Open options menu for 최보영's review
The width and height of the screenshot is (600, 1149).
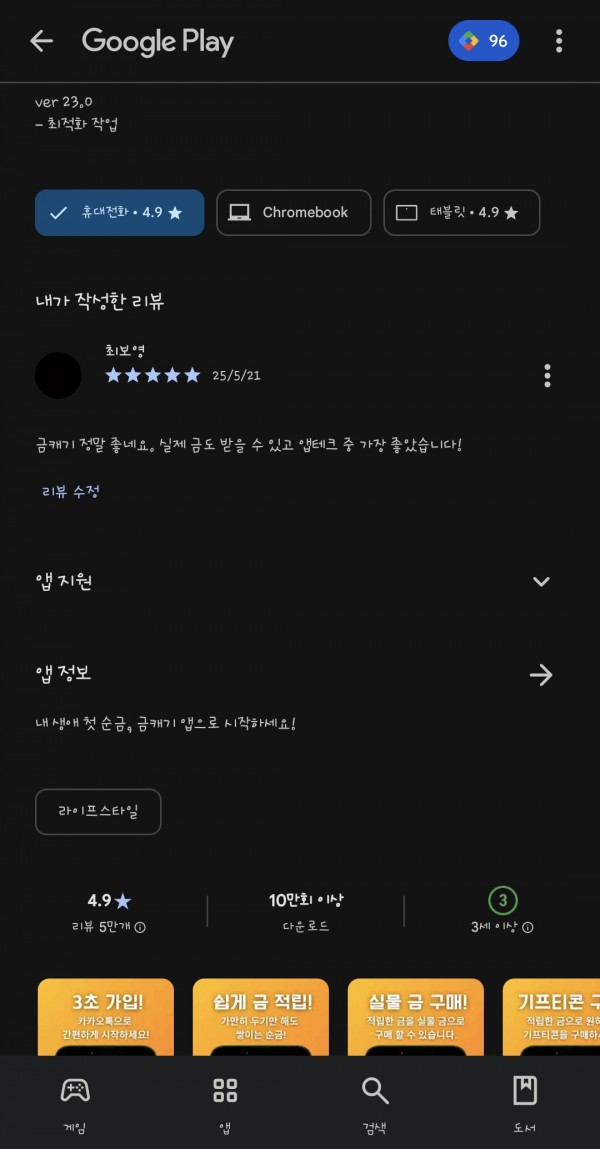pos(547,375)
